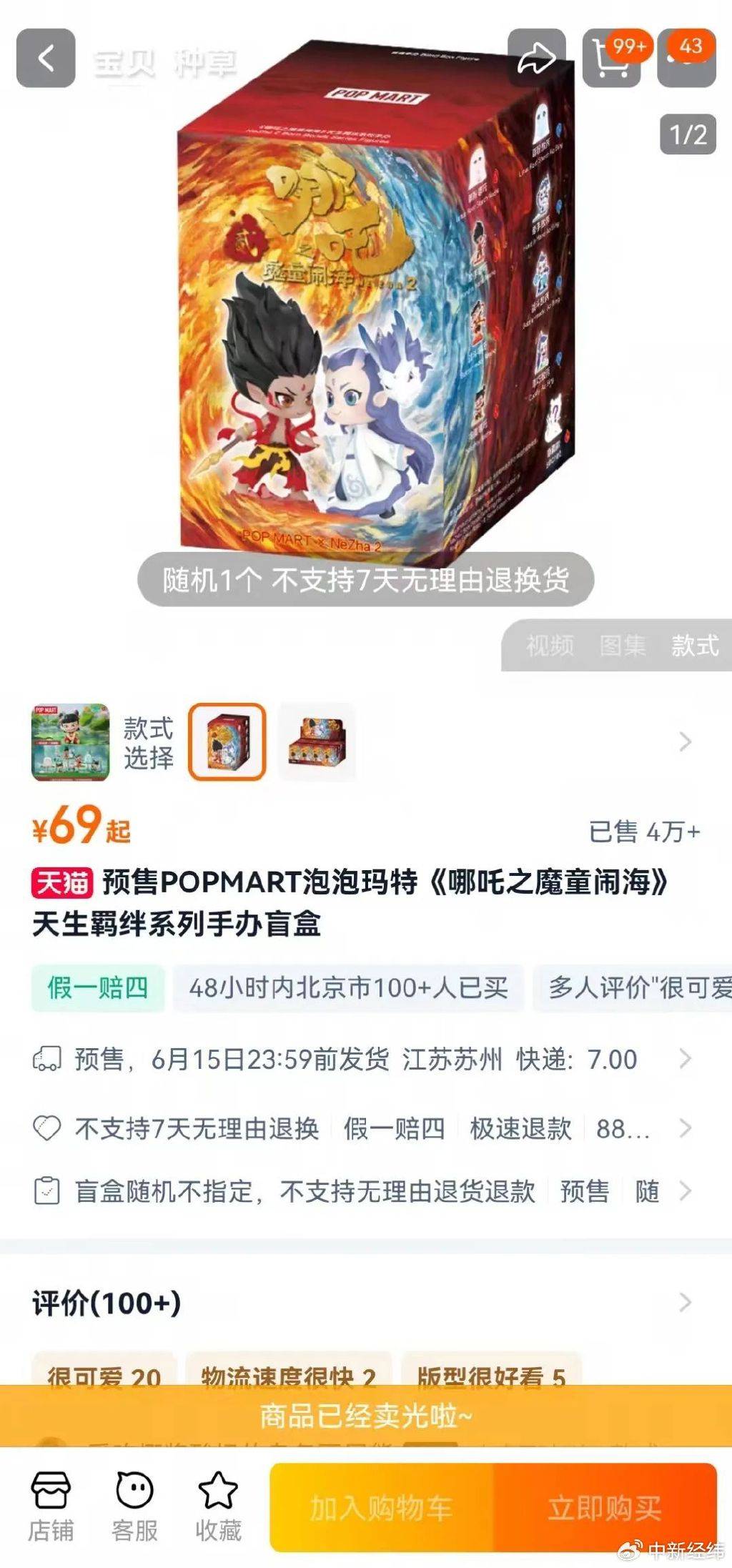Image resolution: width=732 pixels, height=1568 pixels.
Task: Add item to 收藏 favorites
Action: pyautogui.click(x=218, y=1507)
